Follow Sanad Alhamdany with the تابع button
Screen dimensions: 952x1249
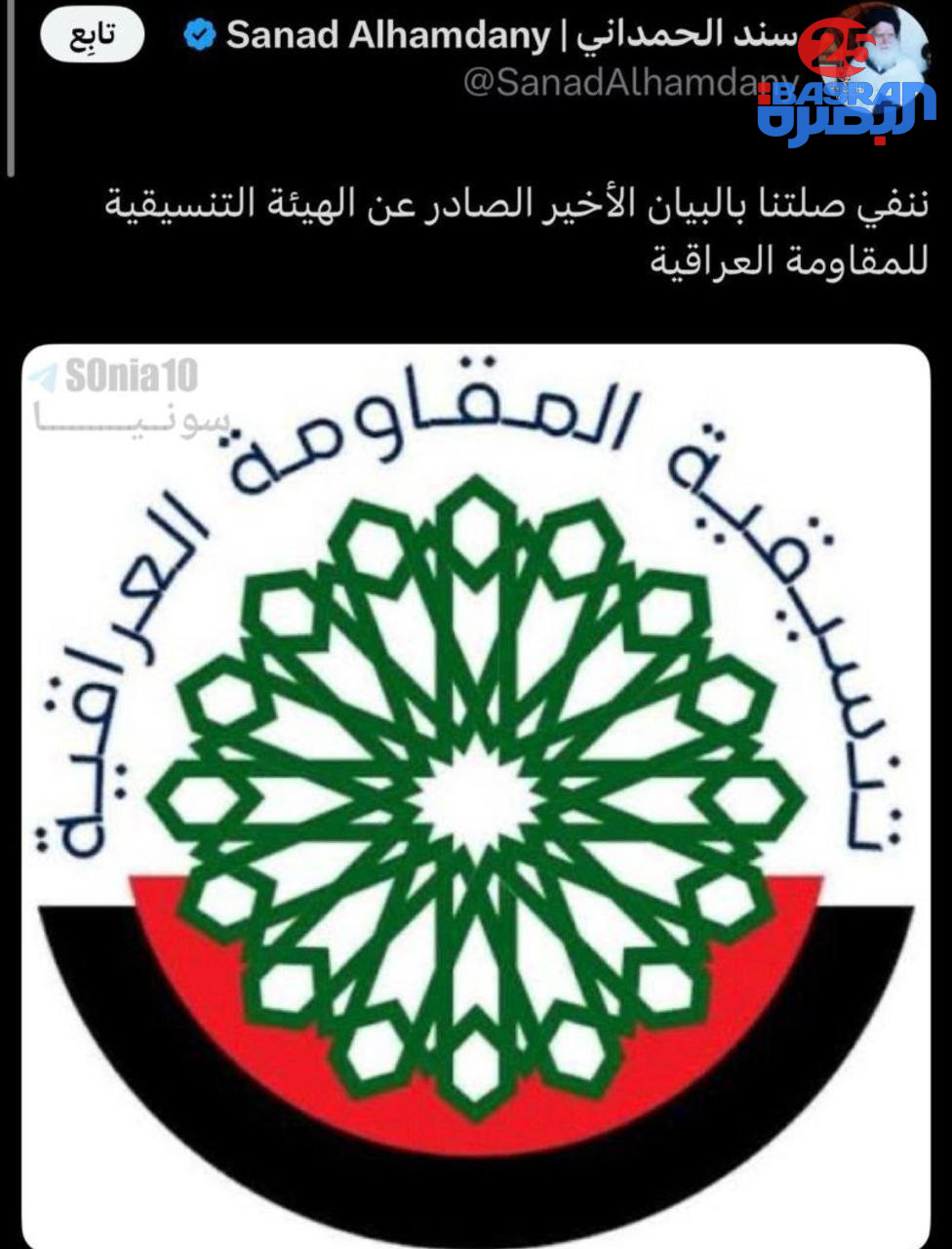92,36
